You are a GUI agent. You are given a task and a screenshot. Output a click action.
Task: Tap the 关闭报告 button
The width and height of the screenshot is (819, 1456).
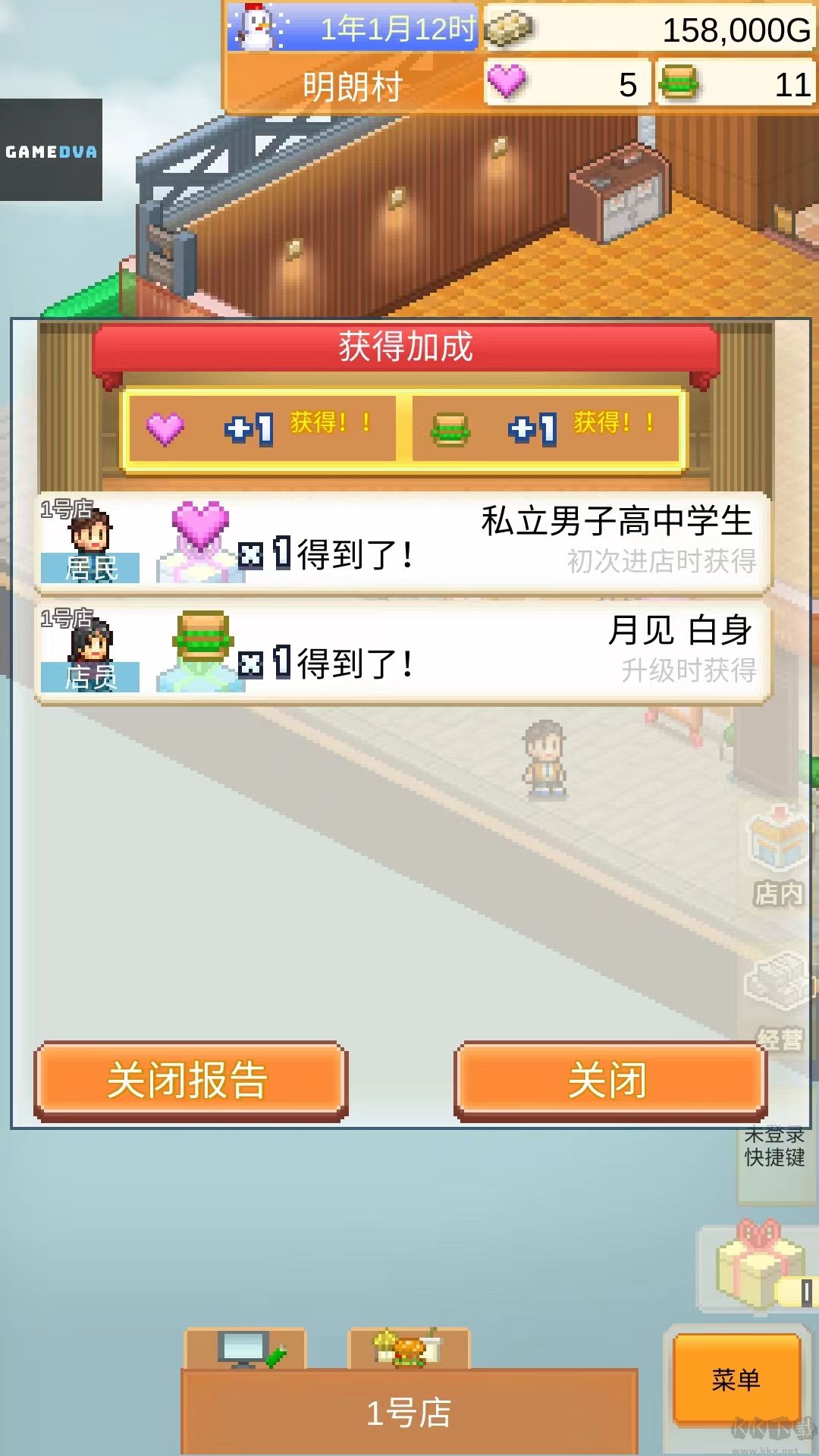(x=190, y=1080)
